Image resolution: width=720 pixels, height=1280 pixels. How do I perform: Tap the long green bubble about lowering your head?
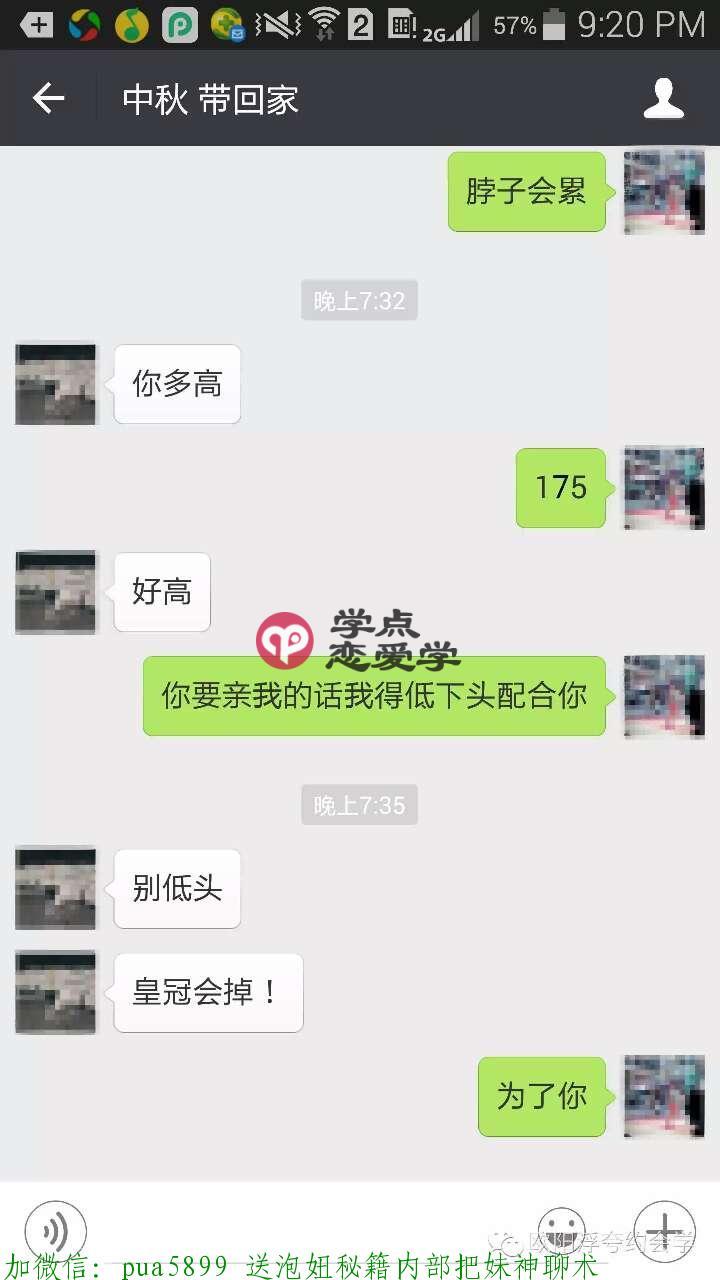(373, 696)
